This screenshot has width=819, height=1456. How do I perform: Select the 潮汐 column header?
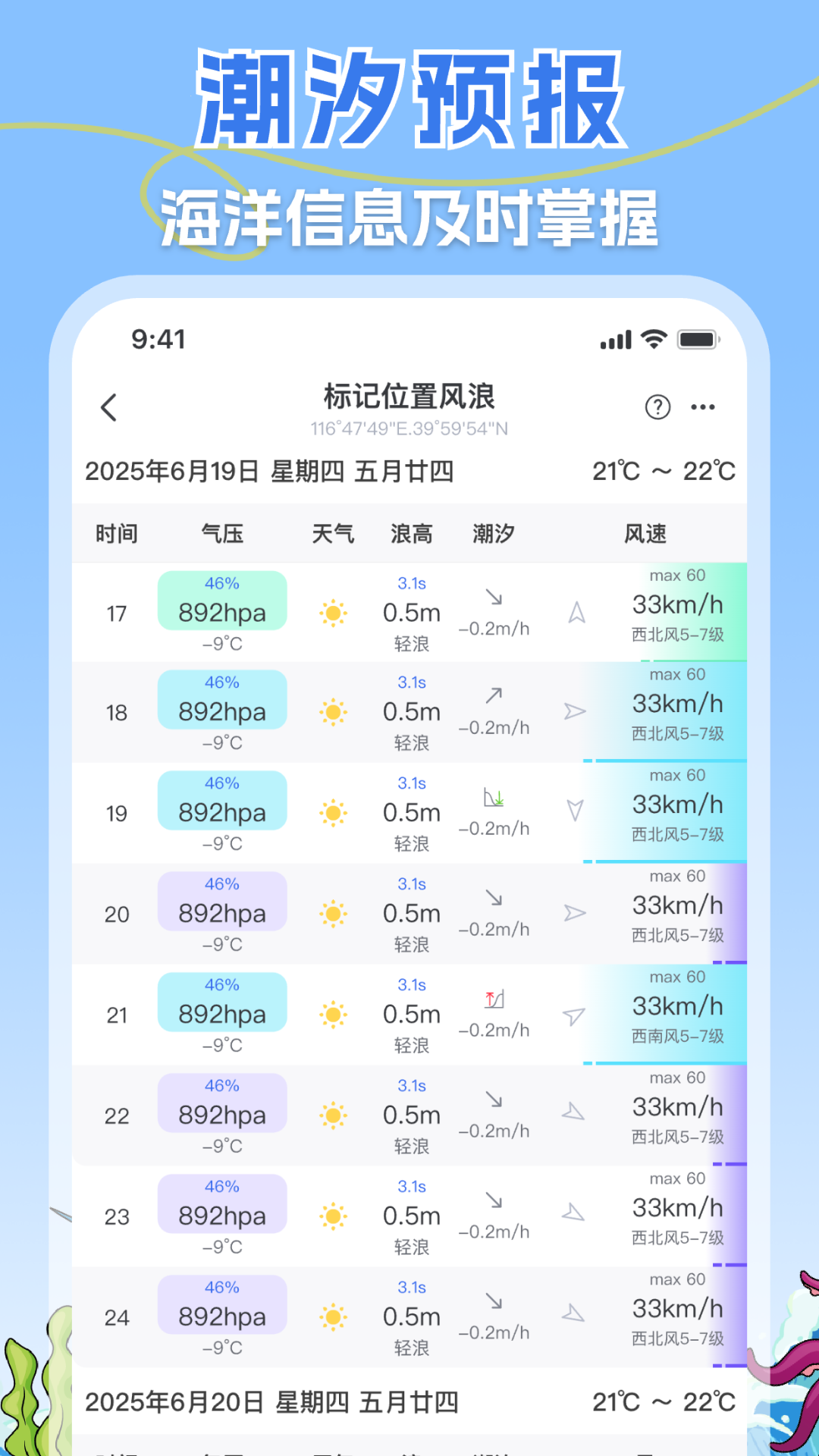pyautogui.click(x=493, y=533)
